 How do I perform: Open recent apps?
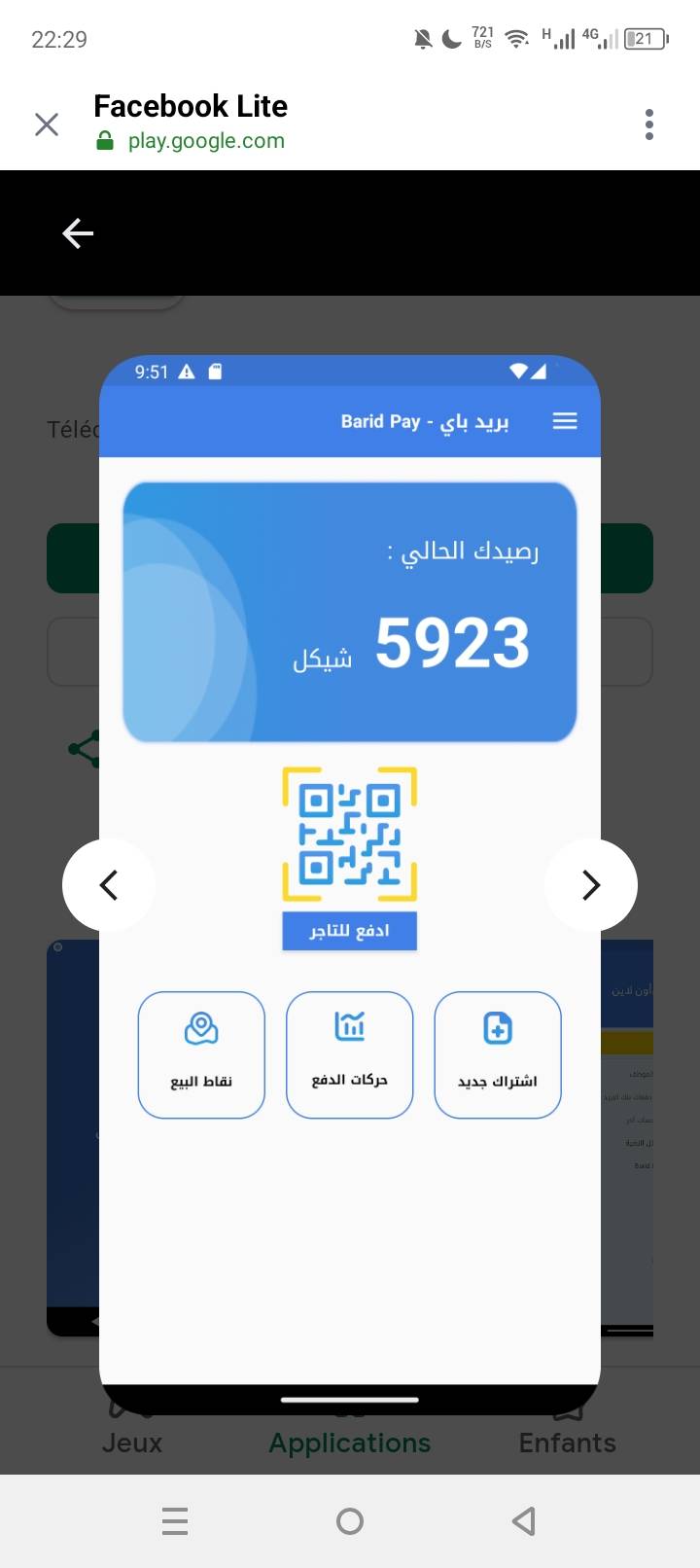(175, 1520)
